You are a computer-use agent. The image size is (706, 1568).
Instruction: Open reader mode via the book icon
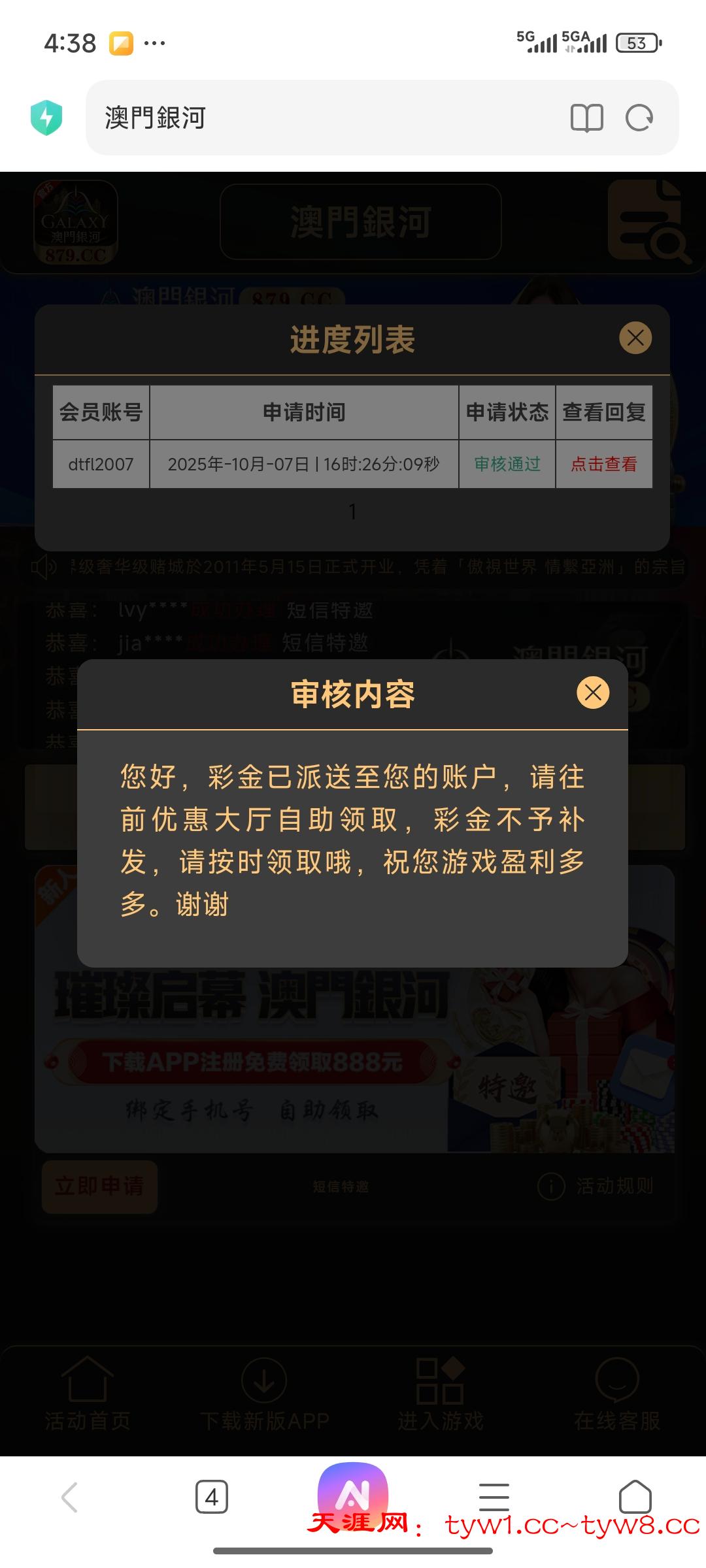(x=587, y=118)
